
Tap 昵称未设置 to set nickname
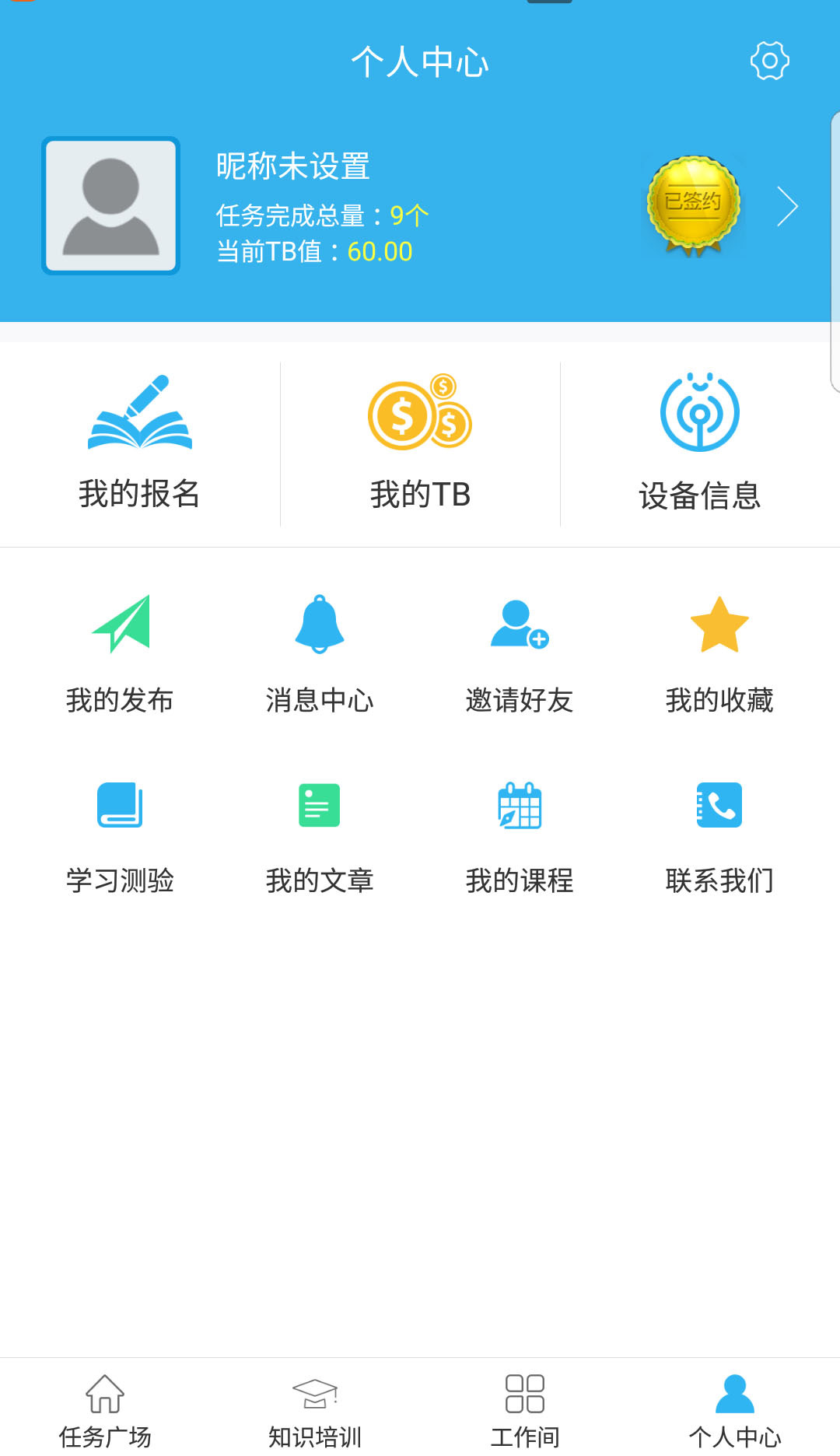[x=293, y=166]
